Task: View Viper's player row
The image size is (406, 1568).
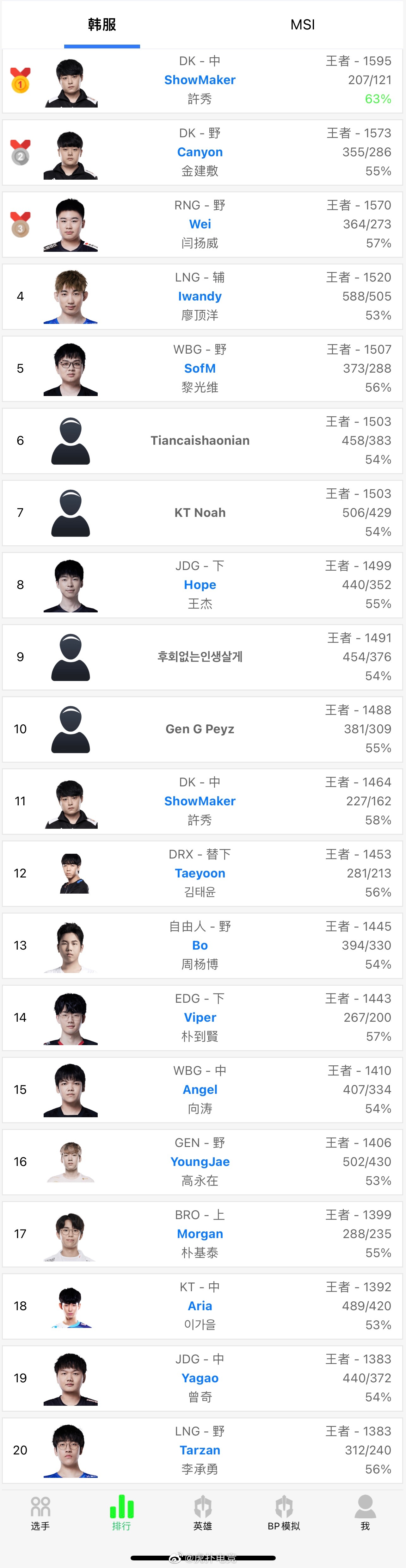Action: pyautogui.click(x=200, y=1018)
